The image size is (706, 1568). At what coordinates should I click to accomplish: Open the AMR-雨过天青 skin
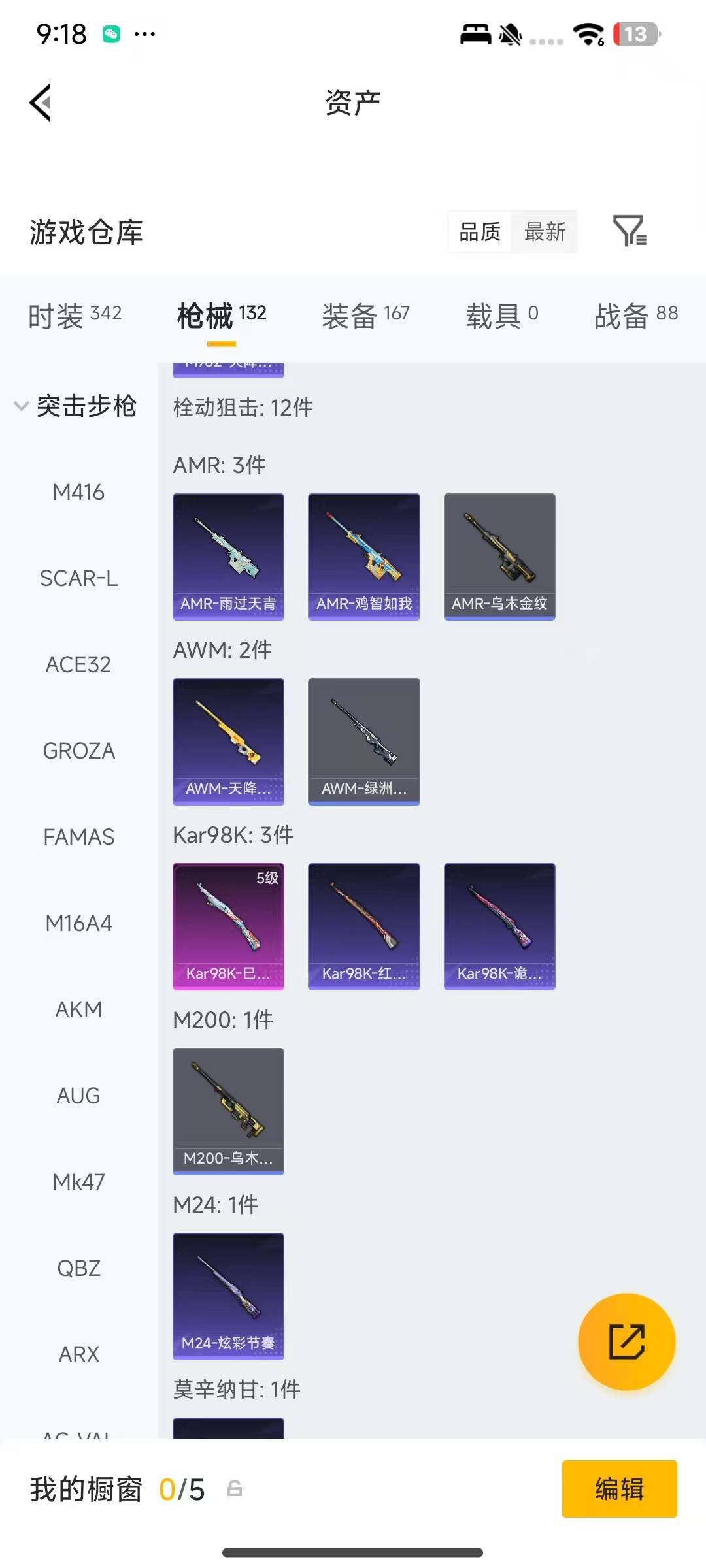tap(228, 556)
